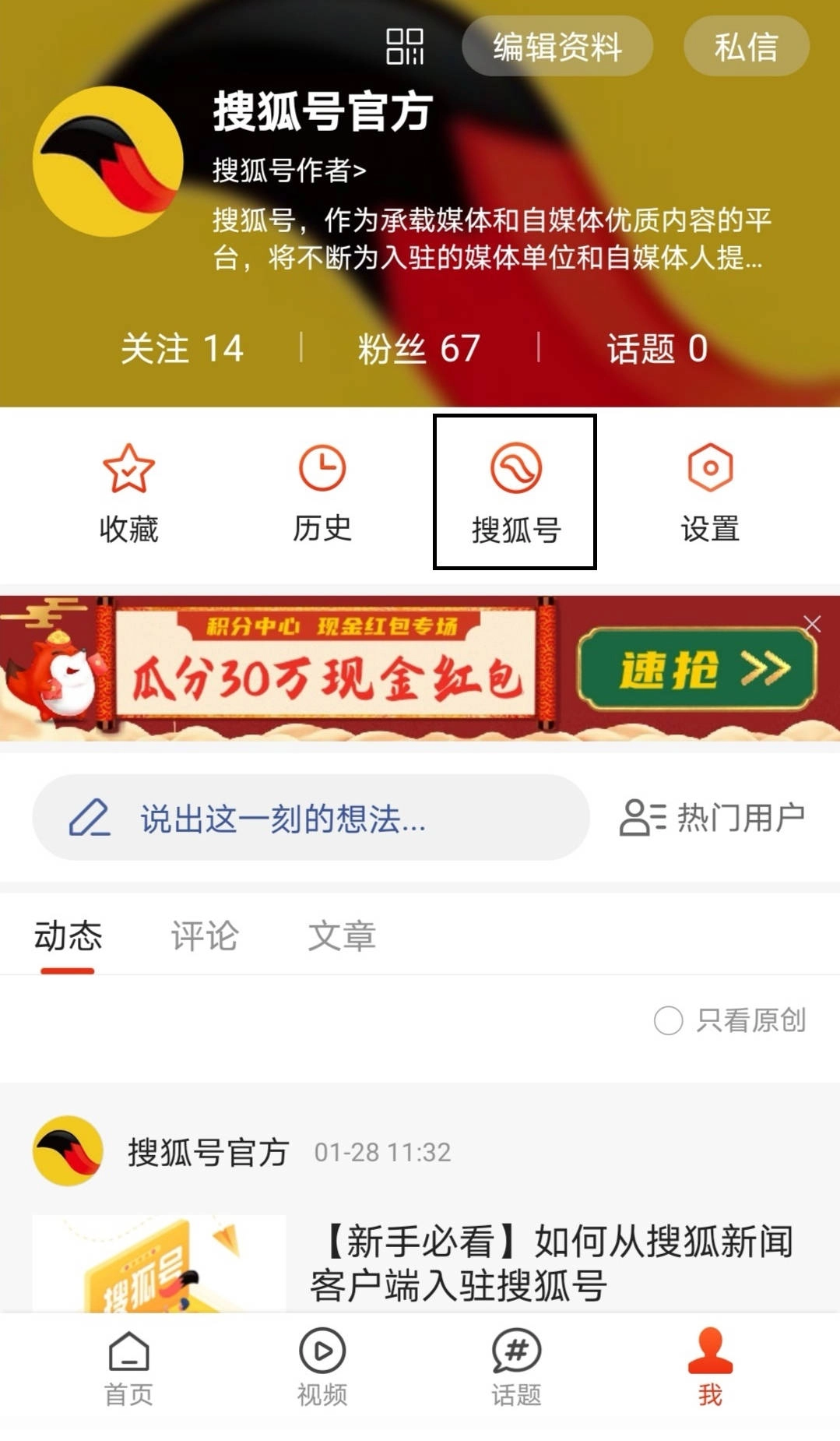840x1441 pixels.
Task: Tap 说出这一刻的想法 input box
Action: pyautogui.click(x=310, y=818)
